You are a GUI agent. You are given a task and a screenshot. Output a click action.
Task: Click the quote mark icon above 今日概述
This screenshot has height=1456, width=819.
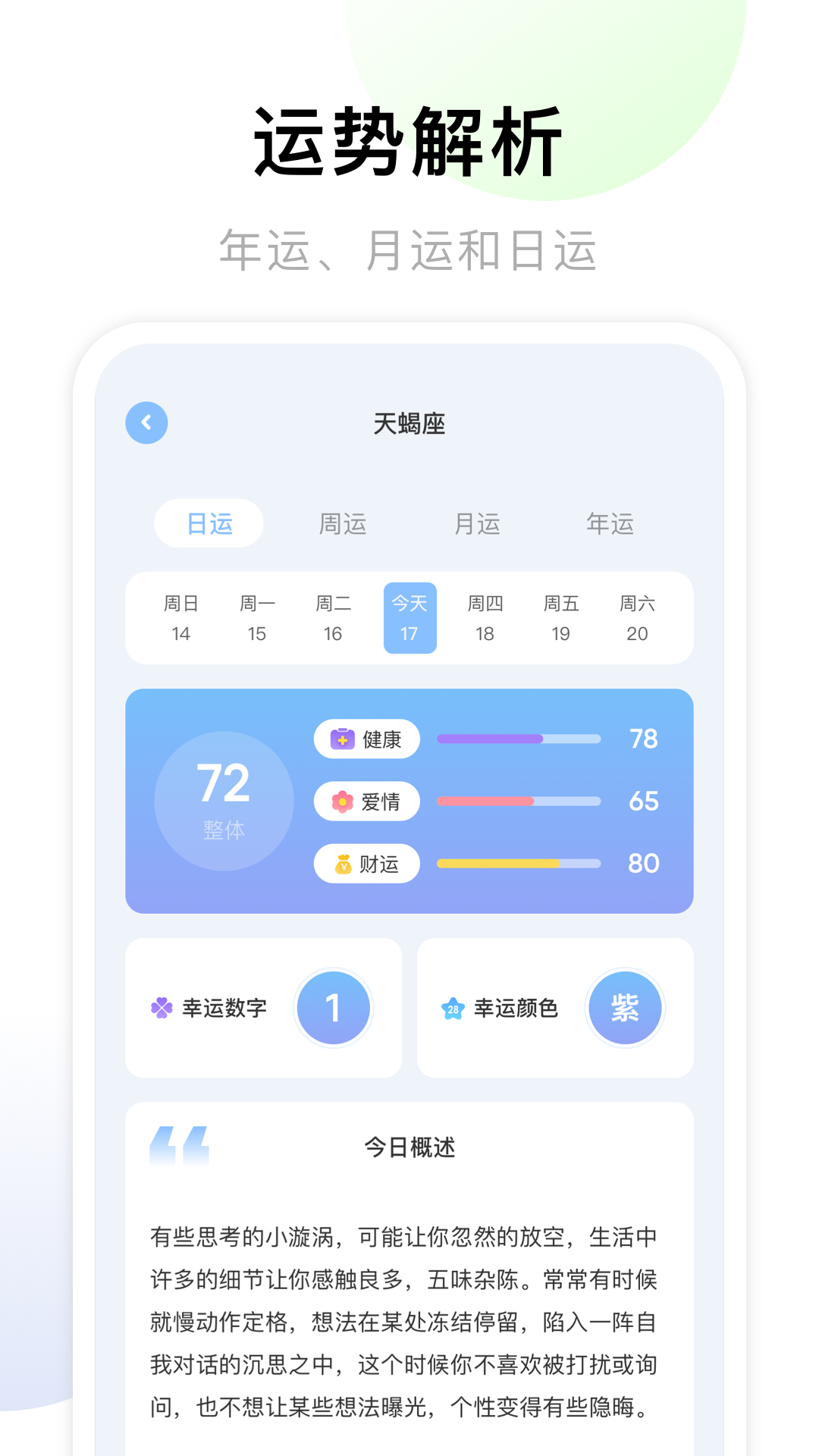pyautogui.click(x=180, y=1145)
